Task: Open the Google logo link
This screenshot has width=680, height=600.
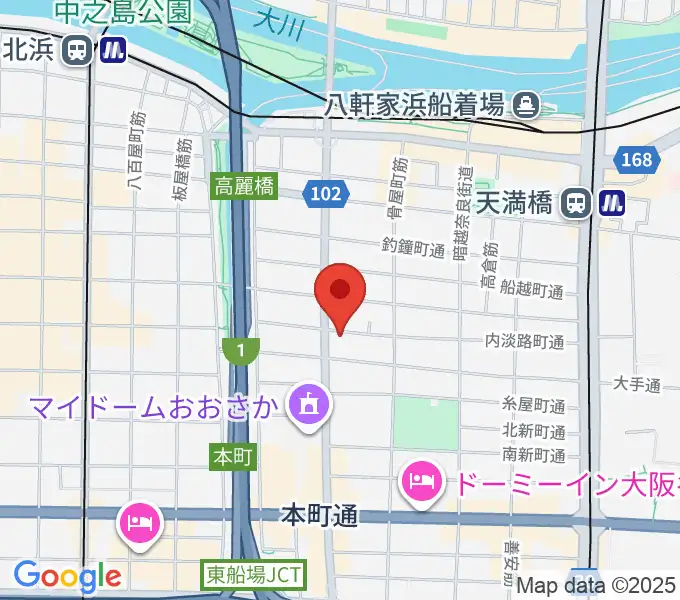Action: click(67, 575)
